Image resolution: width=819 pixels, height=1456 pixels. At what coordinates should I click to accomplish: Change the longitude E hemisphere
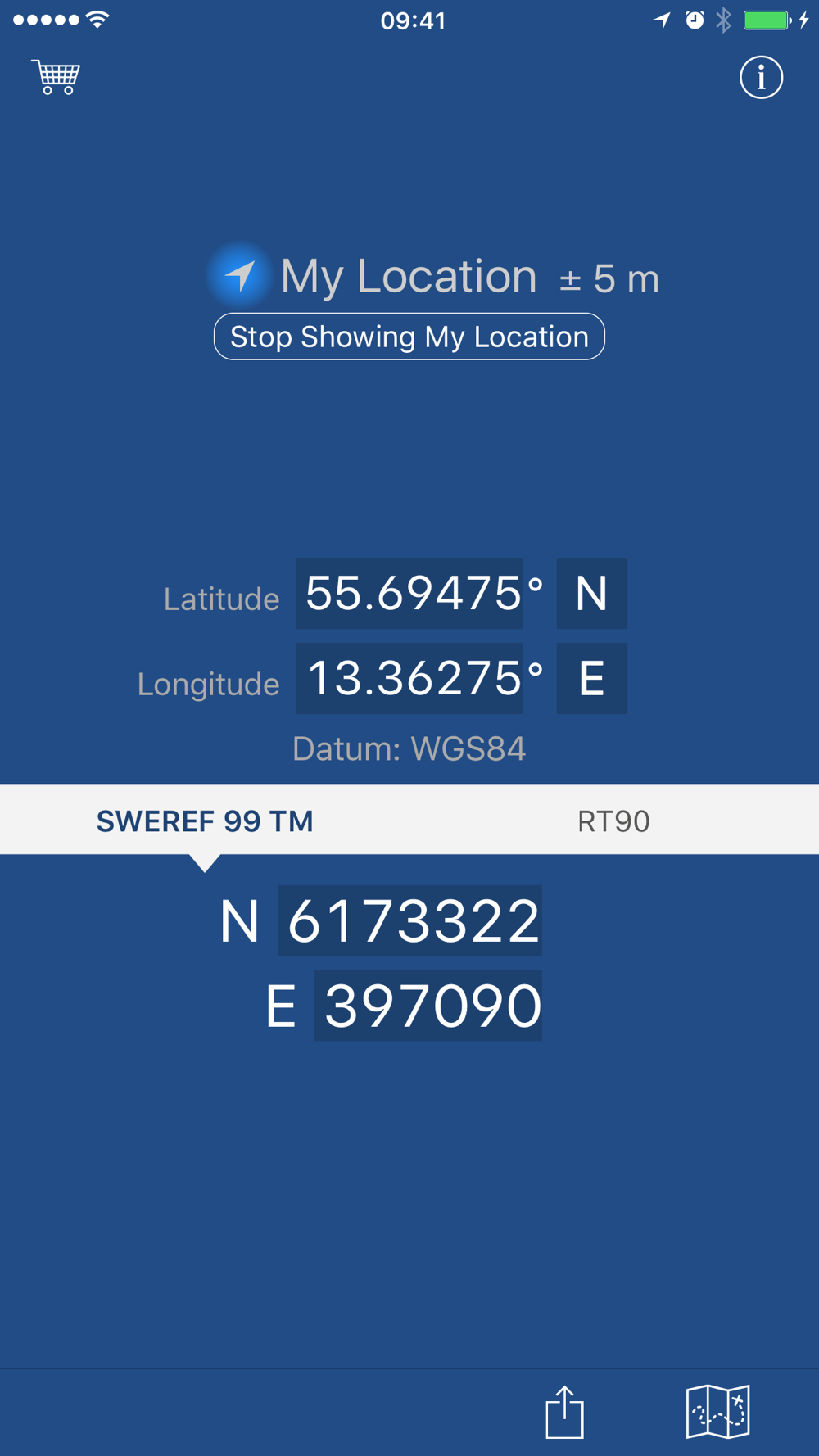(591, 679)
